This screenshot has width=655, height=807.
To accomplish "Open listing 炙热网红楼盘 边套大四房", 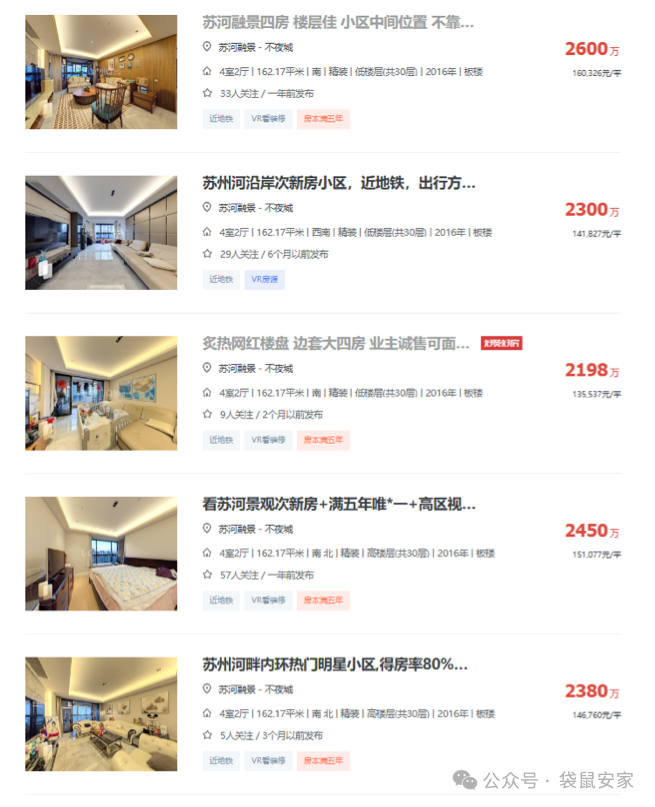I will (x=336, y=343).
